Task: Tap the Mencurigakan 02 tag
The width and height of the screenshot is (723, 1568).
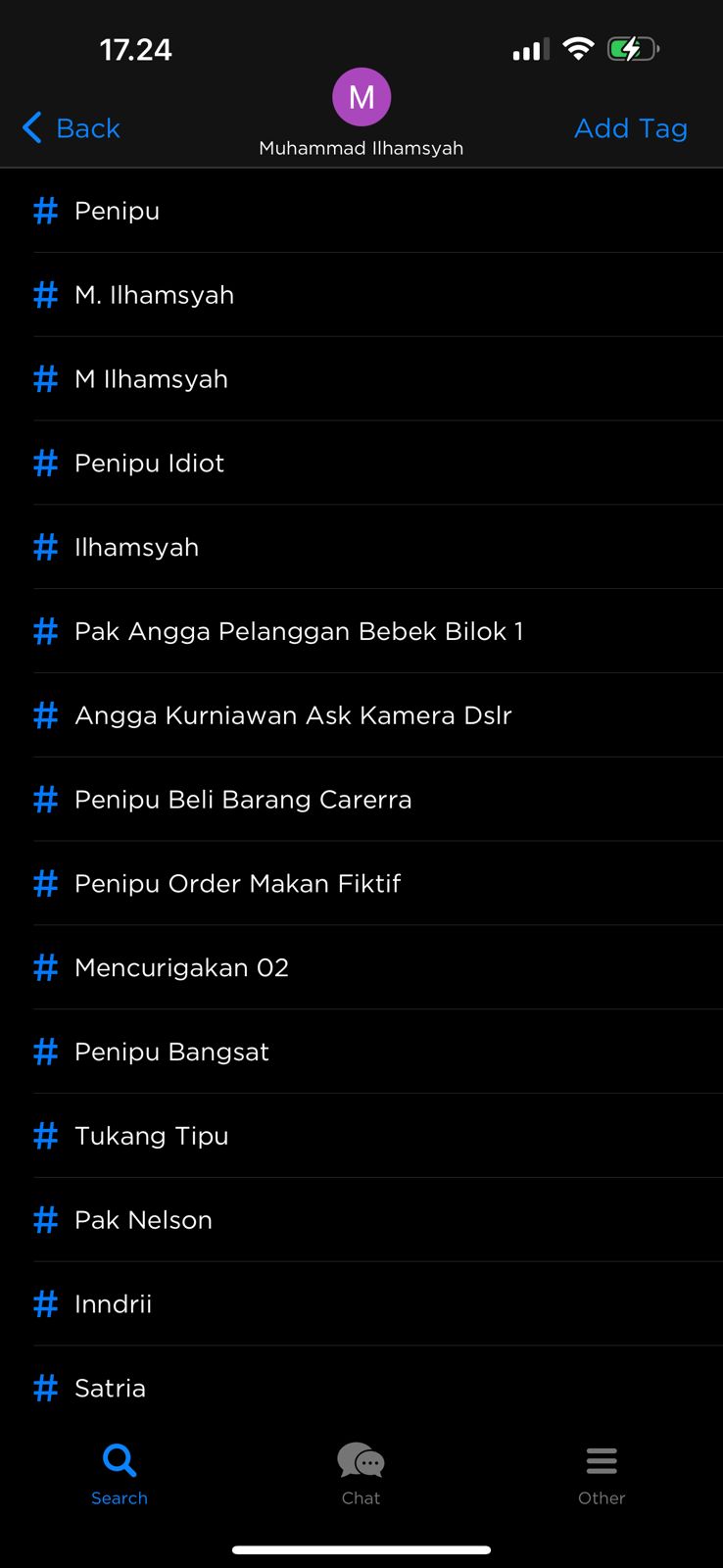Action: (x=182, y=968)
